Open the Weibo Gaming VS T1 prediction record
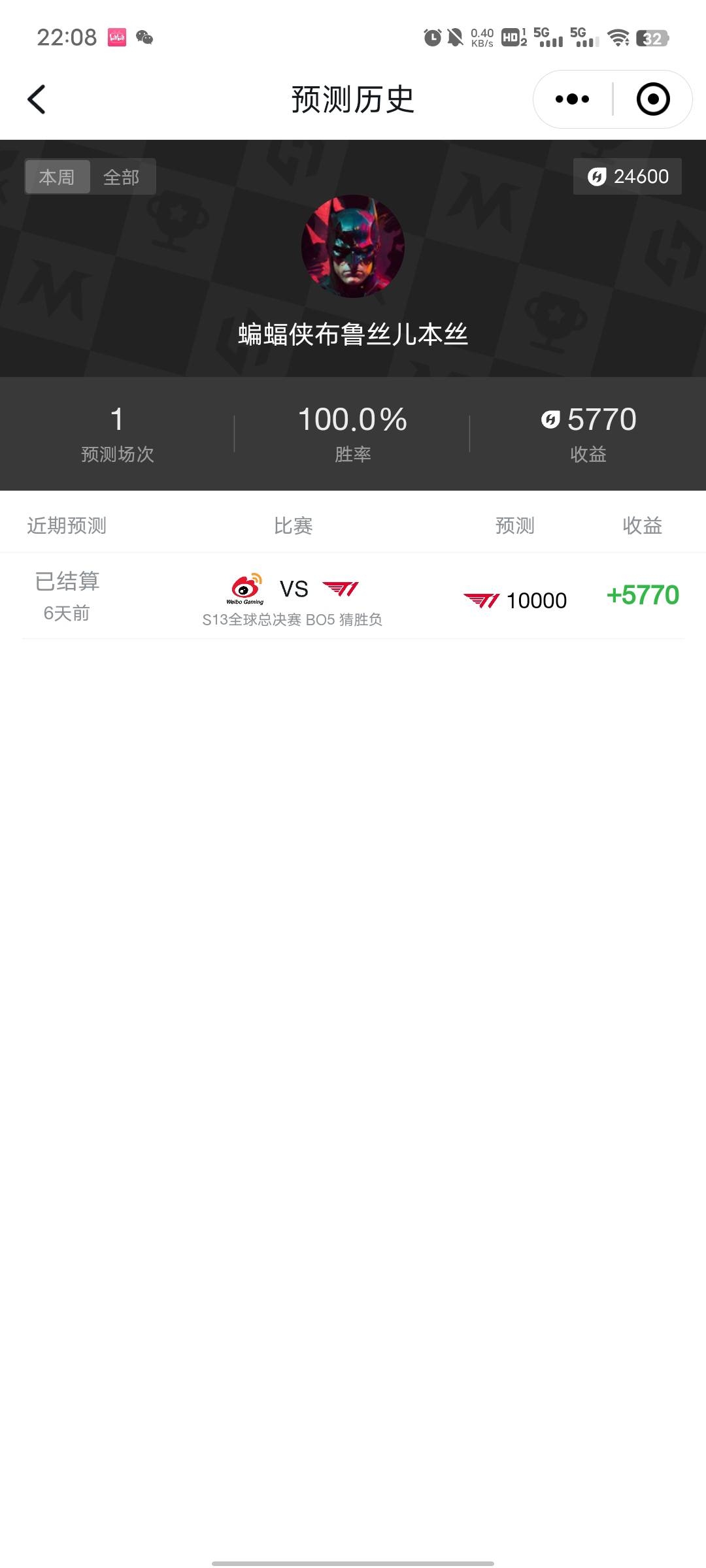Screen dimensions: 706x1568 353,596
